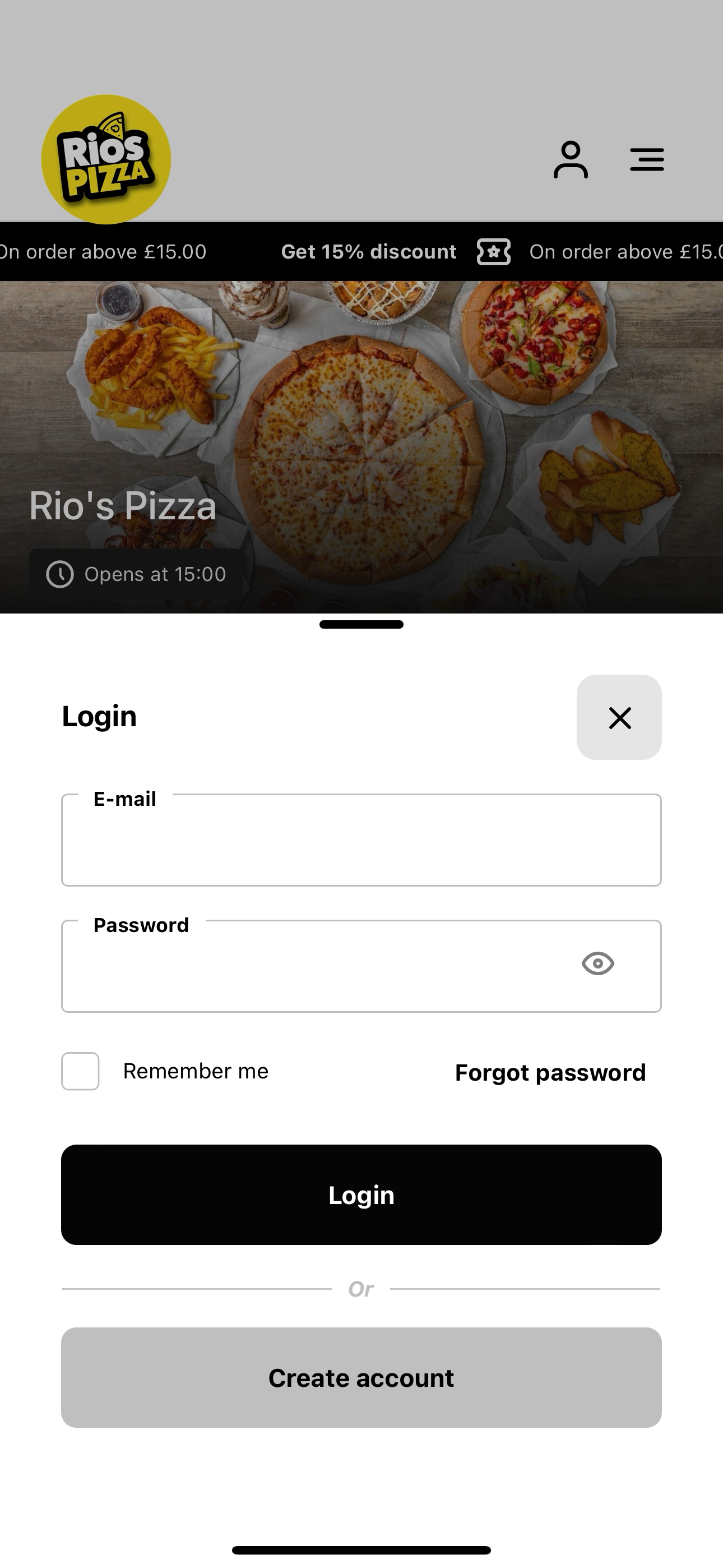The width and height of the screenshot is (723, 1568).
Task: Check the Remember me box
Action: pyautogui.click(x=80, y=1071)
